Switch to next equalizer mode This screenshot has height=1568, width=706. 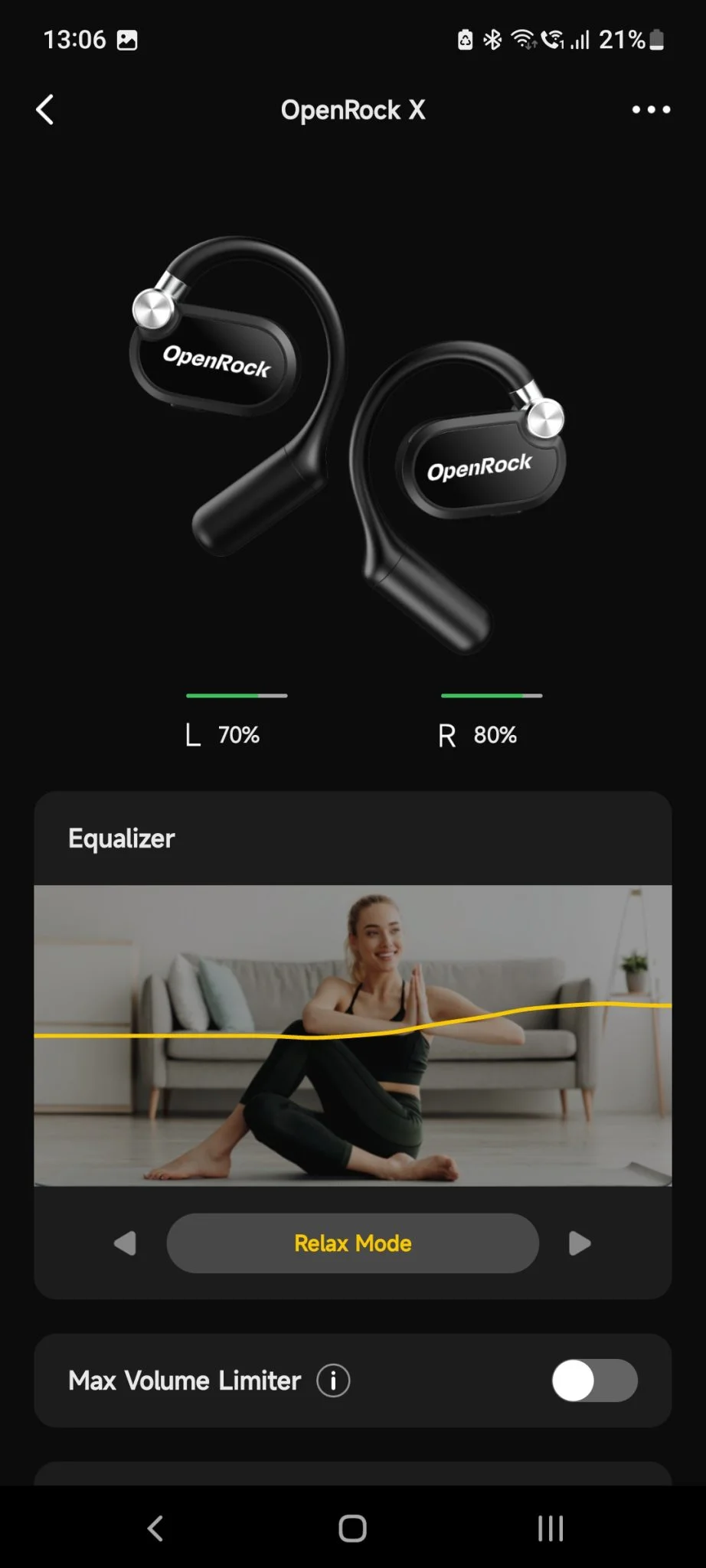(580, 1243)
